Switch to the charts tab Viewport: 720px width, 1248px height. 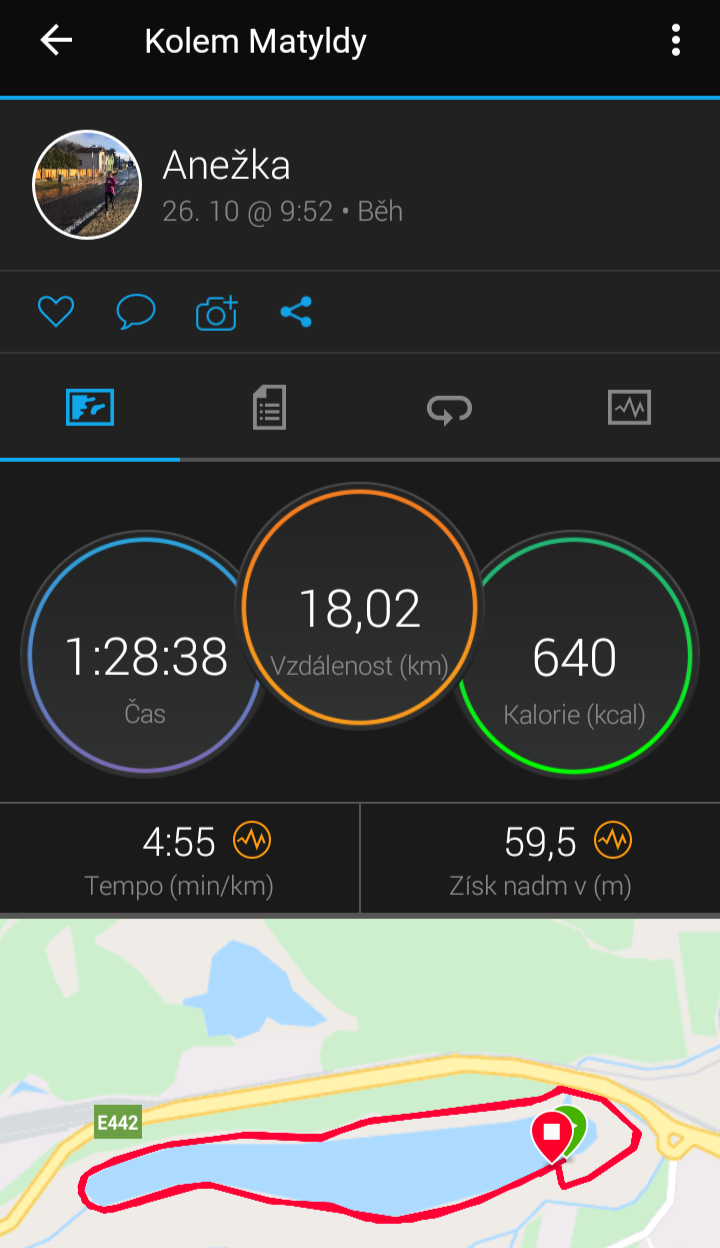click(629, 408)
